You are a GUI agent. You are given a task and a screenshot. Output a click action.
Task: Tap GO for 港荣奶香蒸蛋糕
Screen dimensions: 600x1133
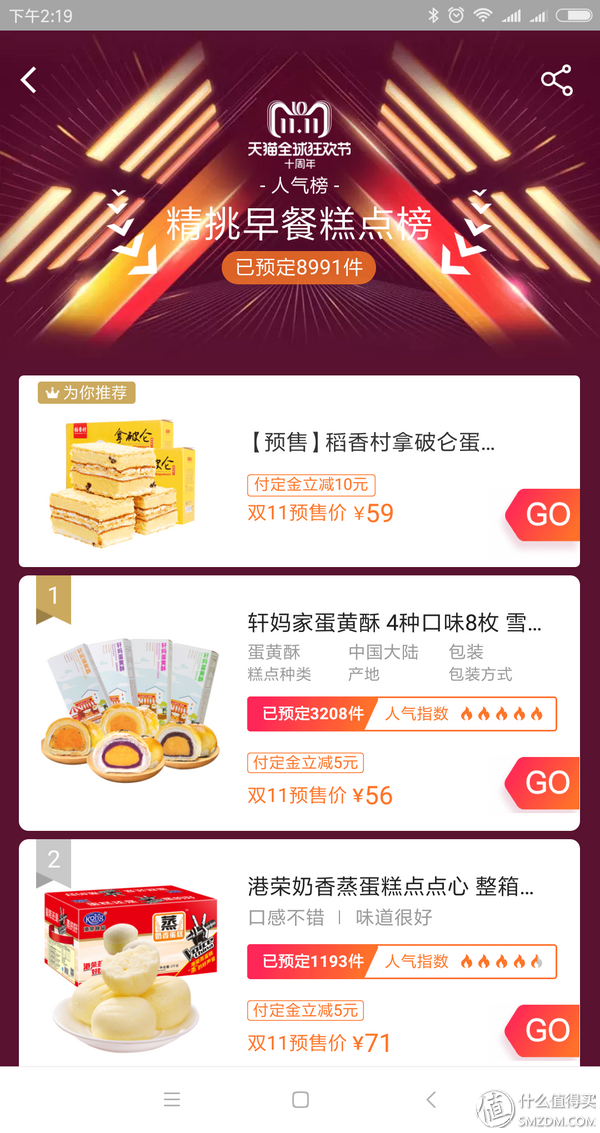(545, 1030)
